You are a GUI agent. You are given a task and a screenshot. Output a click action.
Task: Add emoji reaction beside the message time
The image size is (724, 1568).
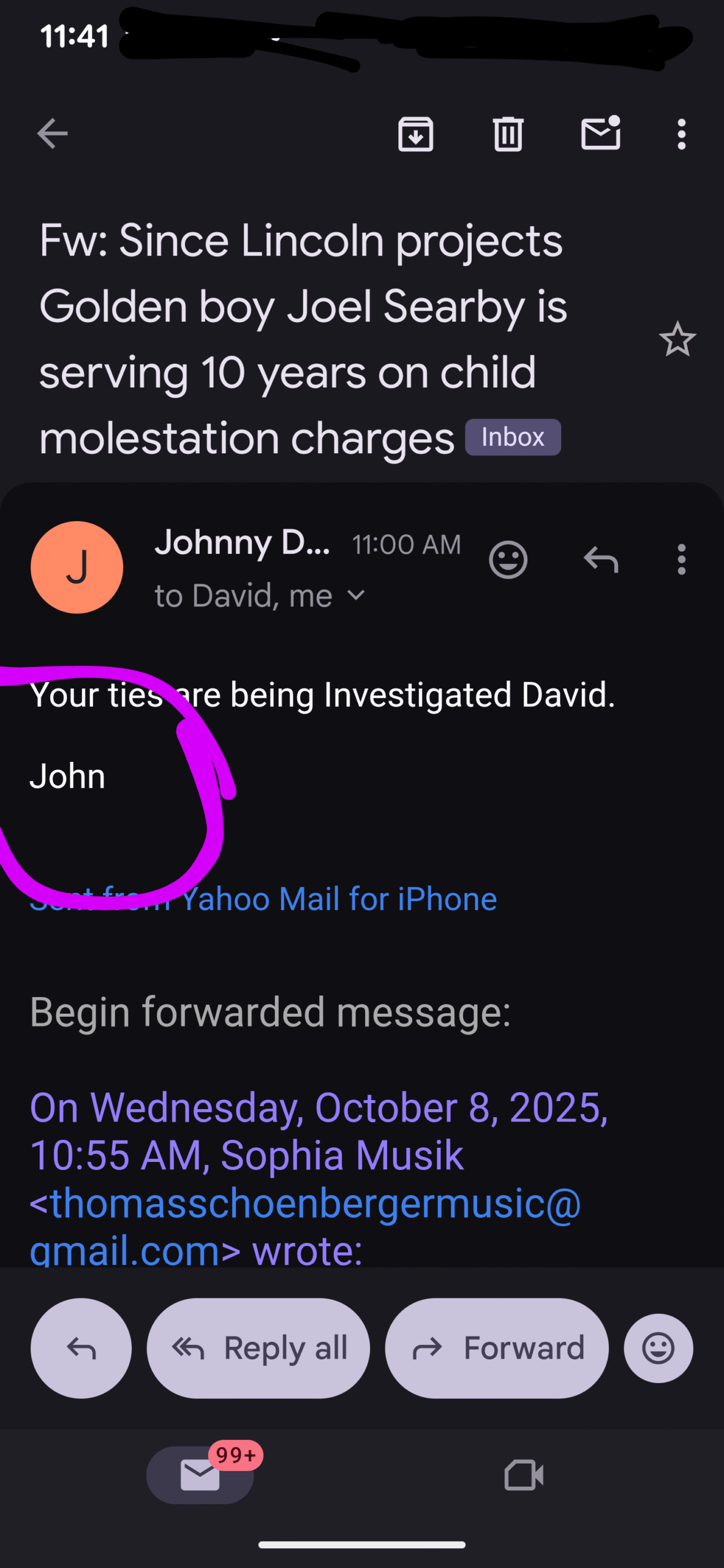508,560
